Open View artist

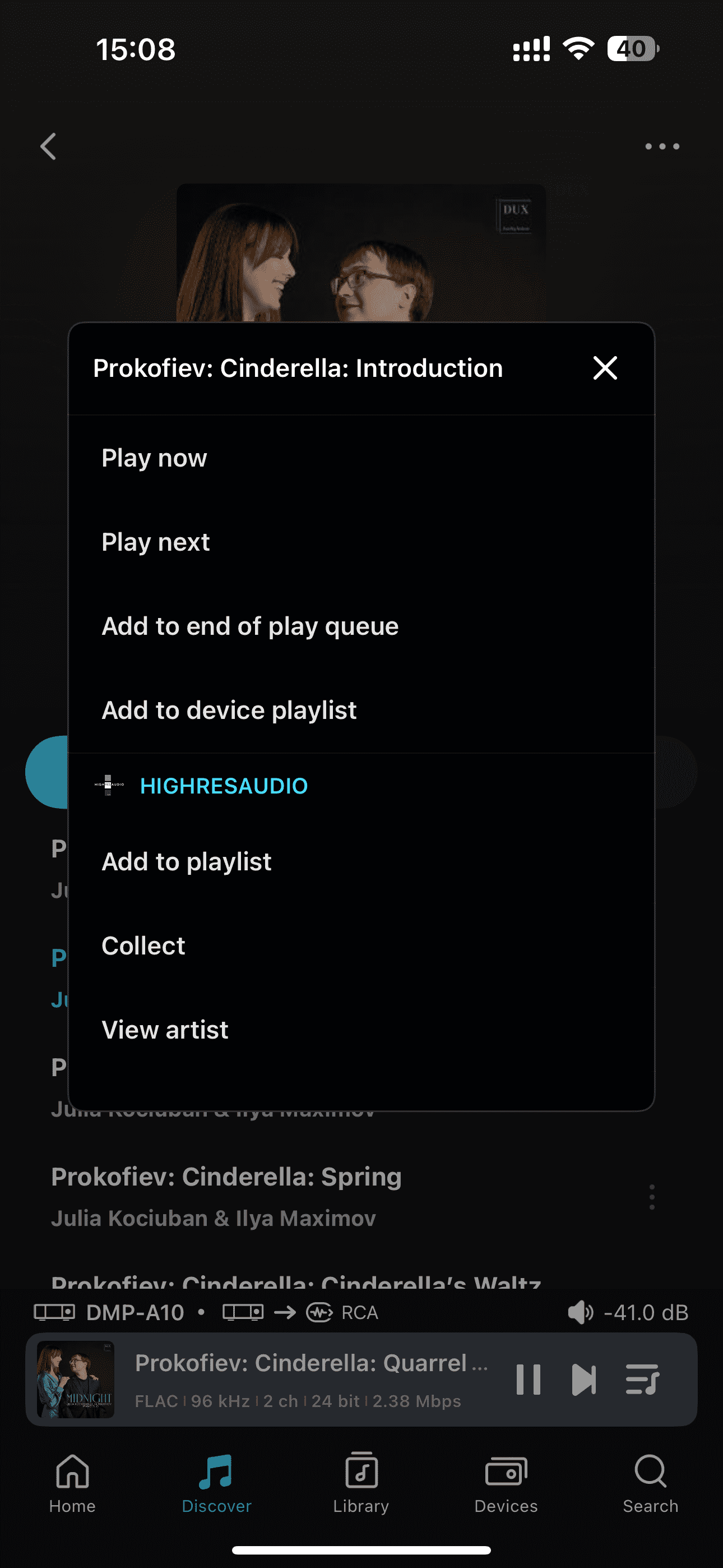(165, 1029)
